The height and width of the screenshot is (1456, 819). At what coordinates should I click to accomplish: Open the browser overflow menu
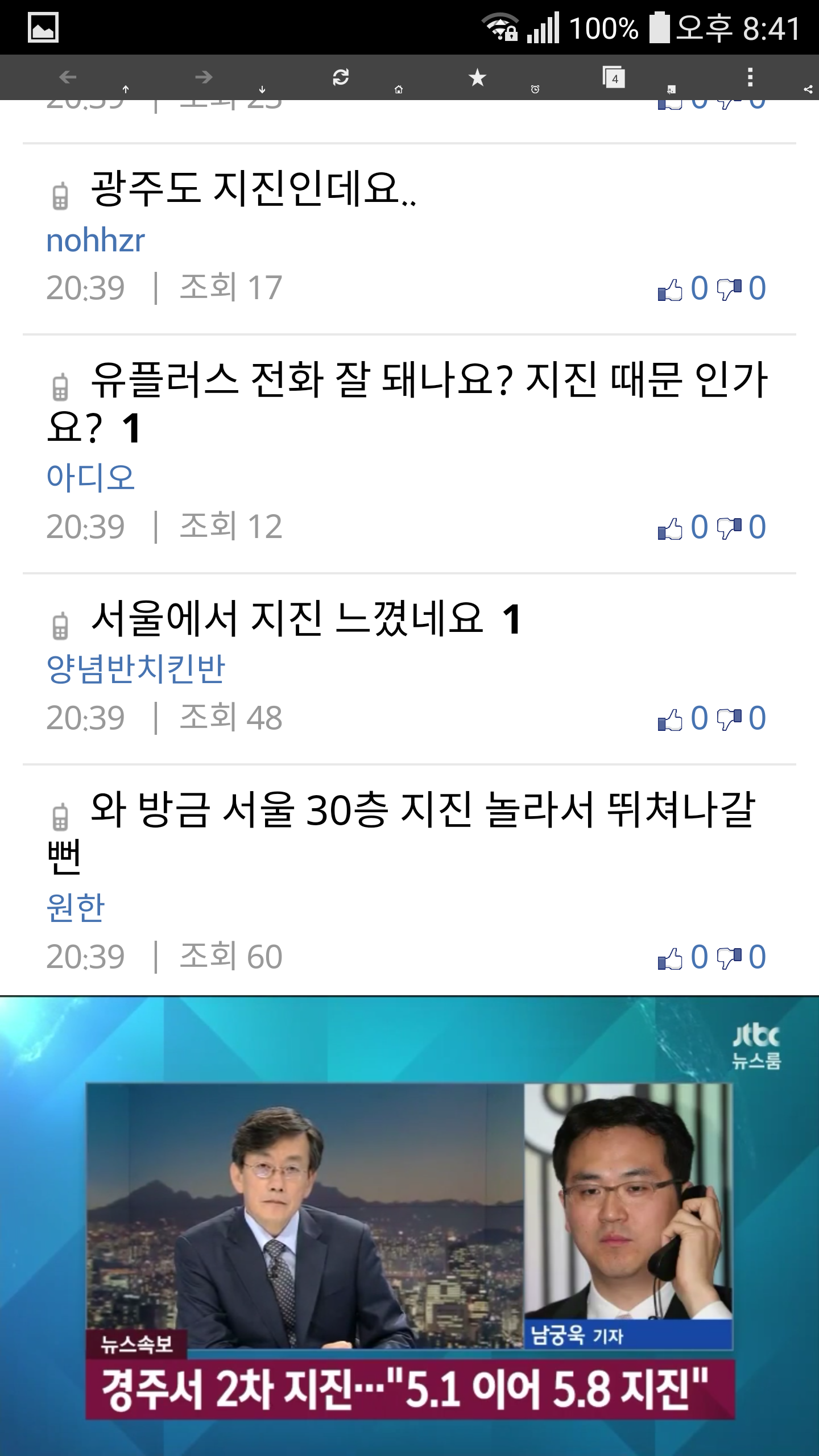750,77
